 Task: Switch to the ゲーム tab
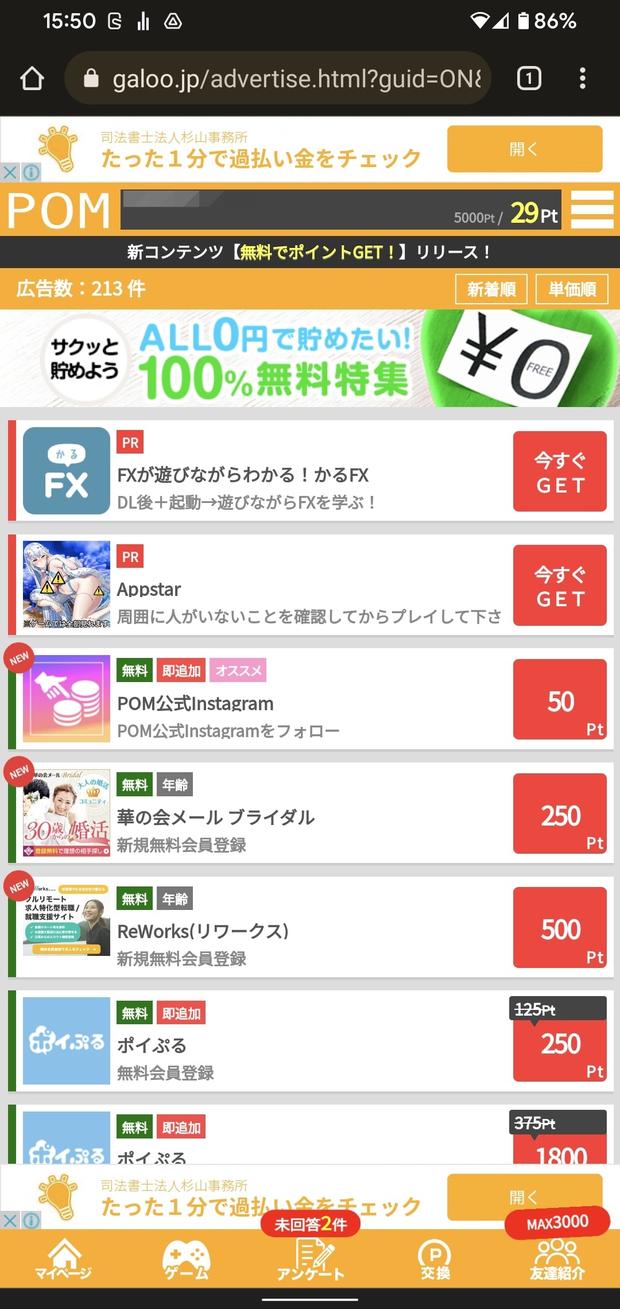[187, 1260]
